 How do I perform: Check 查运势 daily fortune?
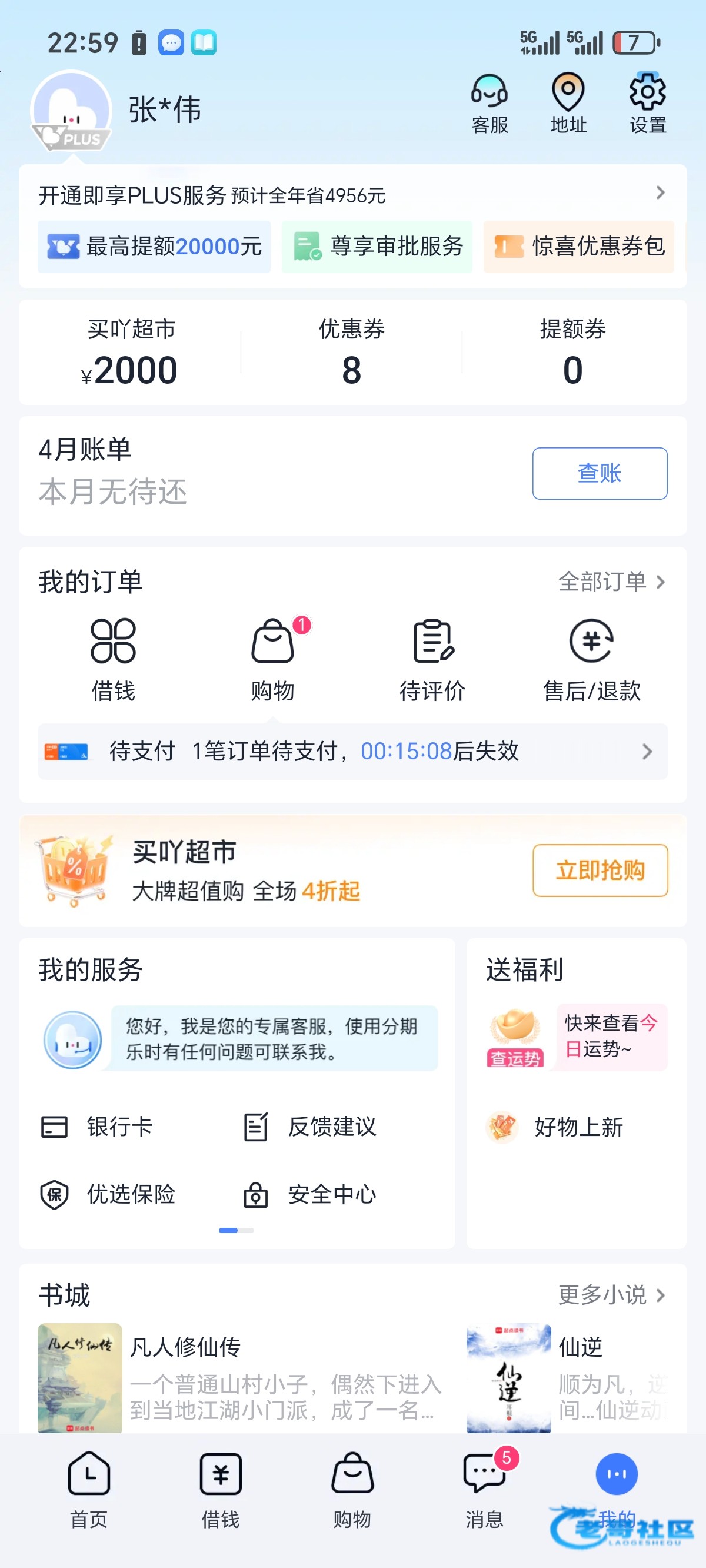tap(515, 1038)
